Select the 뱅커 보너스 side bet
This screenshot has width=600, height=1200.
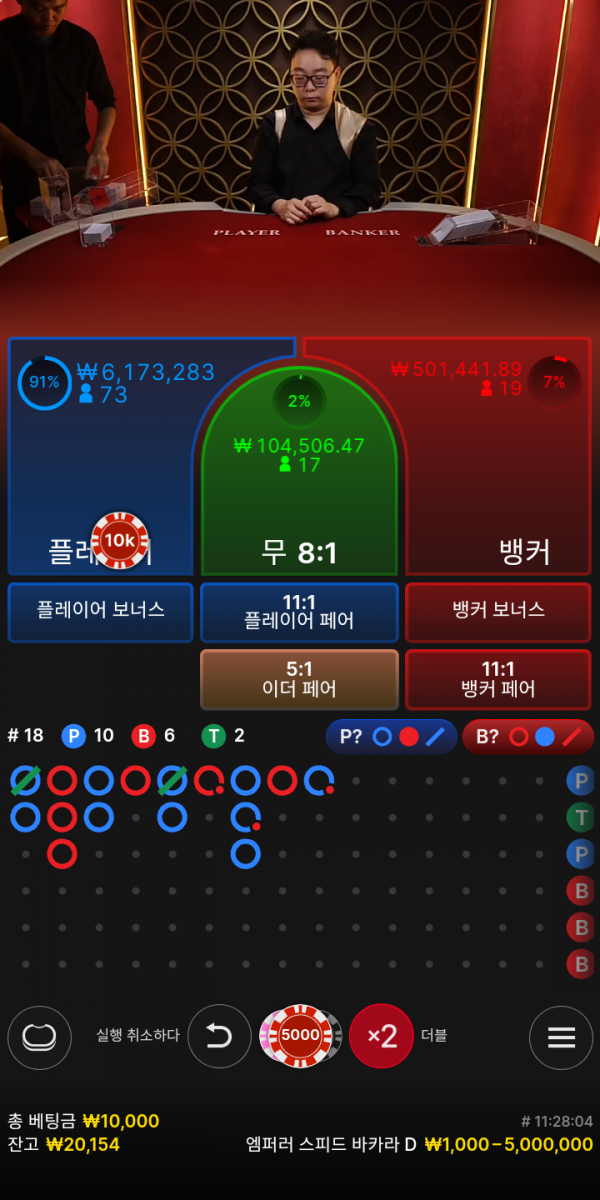pos(498,611)
